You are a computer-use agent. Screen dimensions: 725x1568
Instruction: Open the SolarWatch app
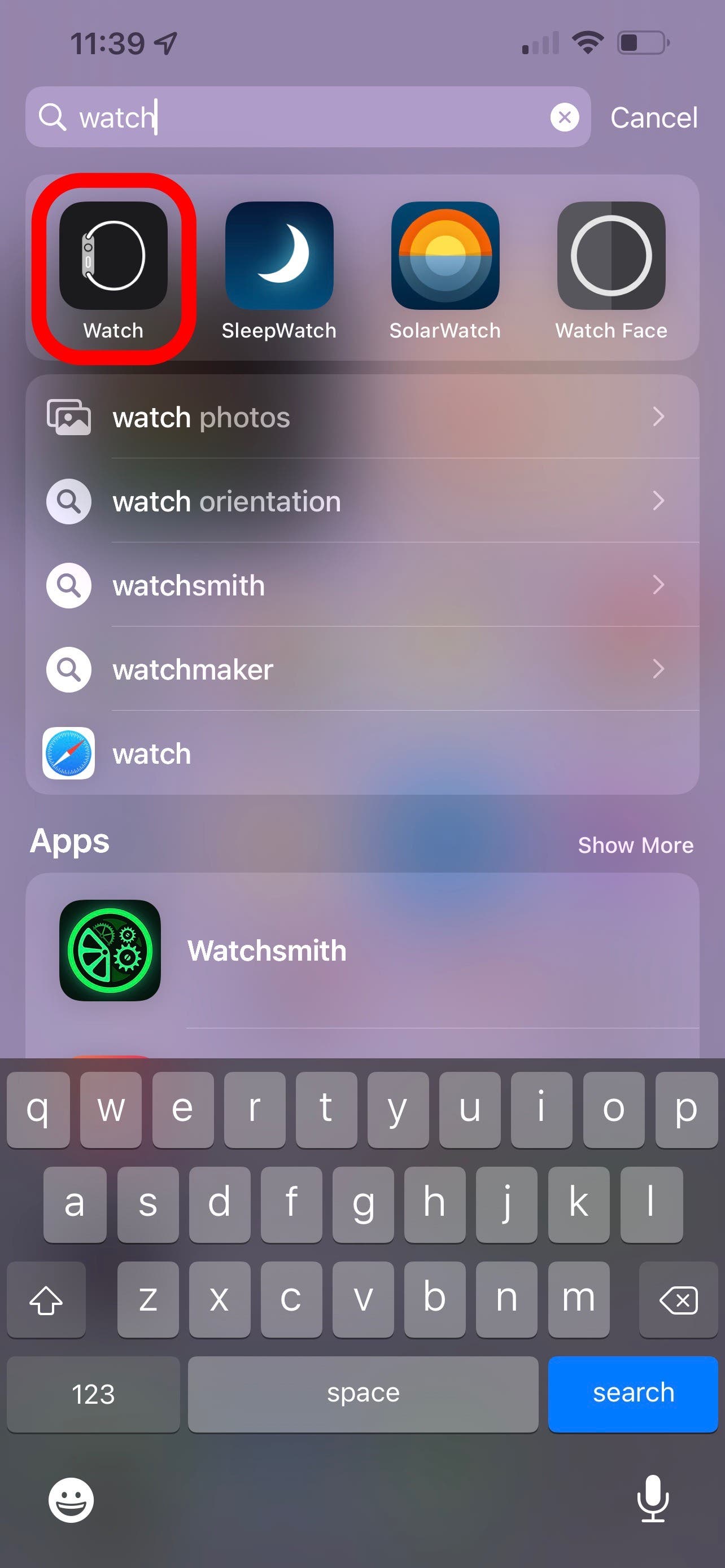[445, 256]
